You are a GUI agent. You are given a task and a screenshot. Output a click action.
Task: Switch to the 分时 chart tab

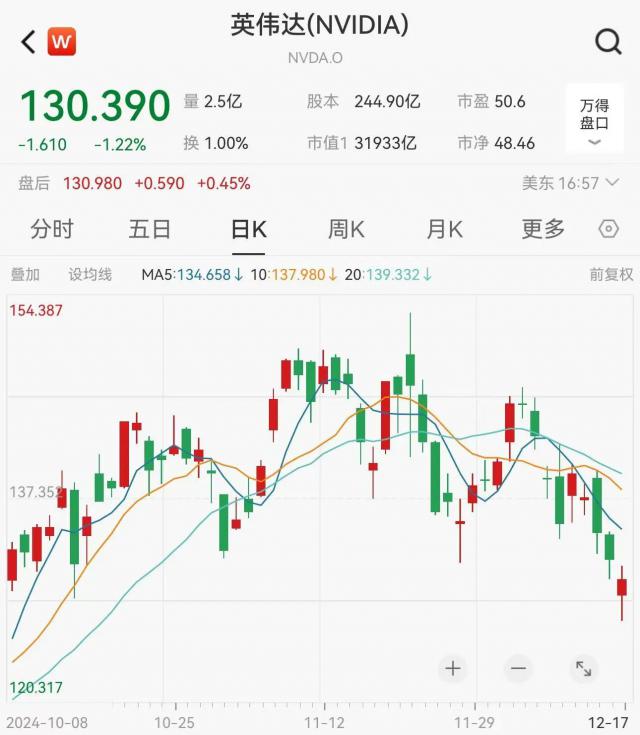[x=52, y=229]
